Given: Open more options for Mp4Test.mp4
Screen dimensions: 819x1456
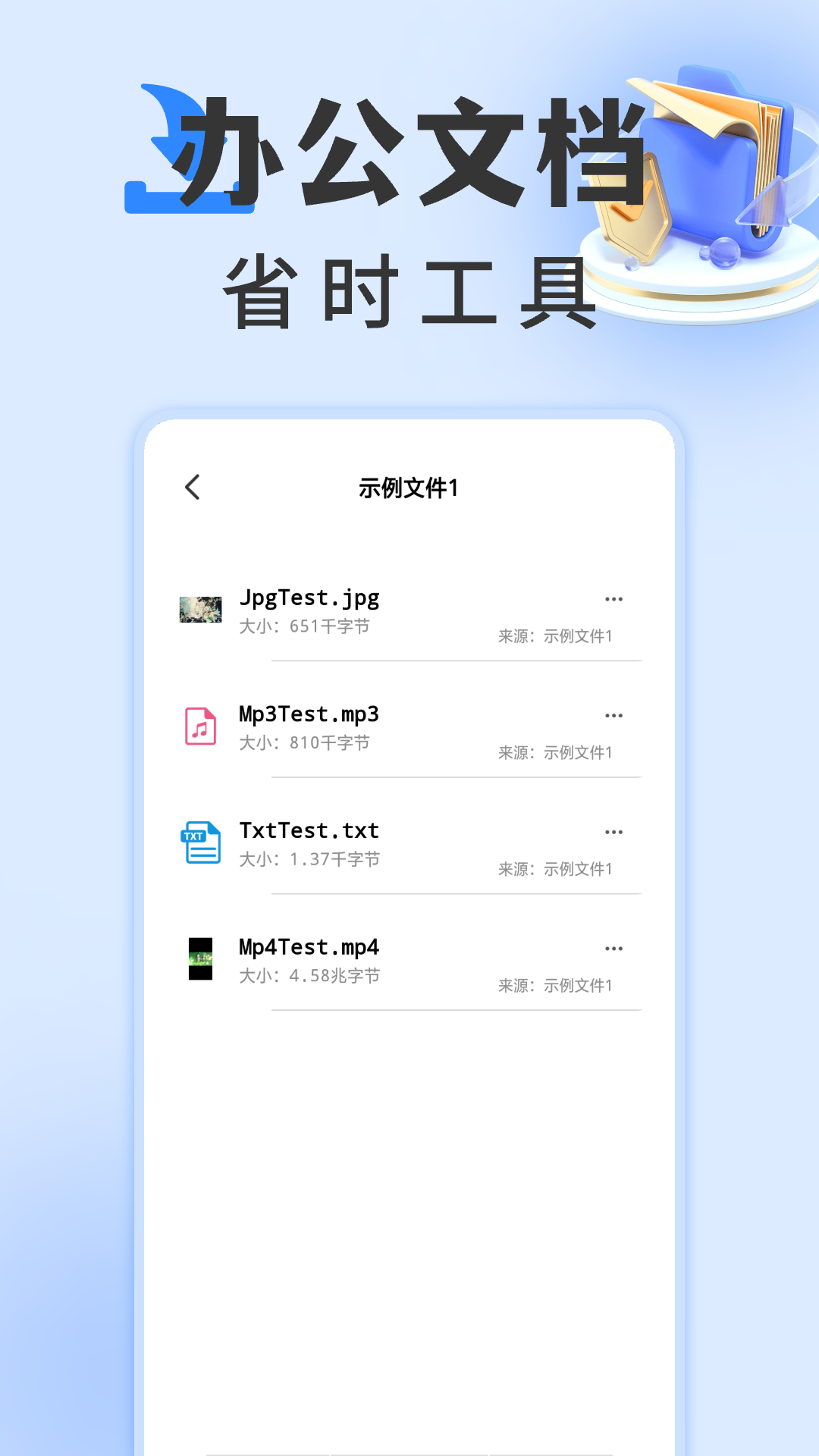Looking at the screenshot, I should pyautogui.click(x=614, y=947).
